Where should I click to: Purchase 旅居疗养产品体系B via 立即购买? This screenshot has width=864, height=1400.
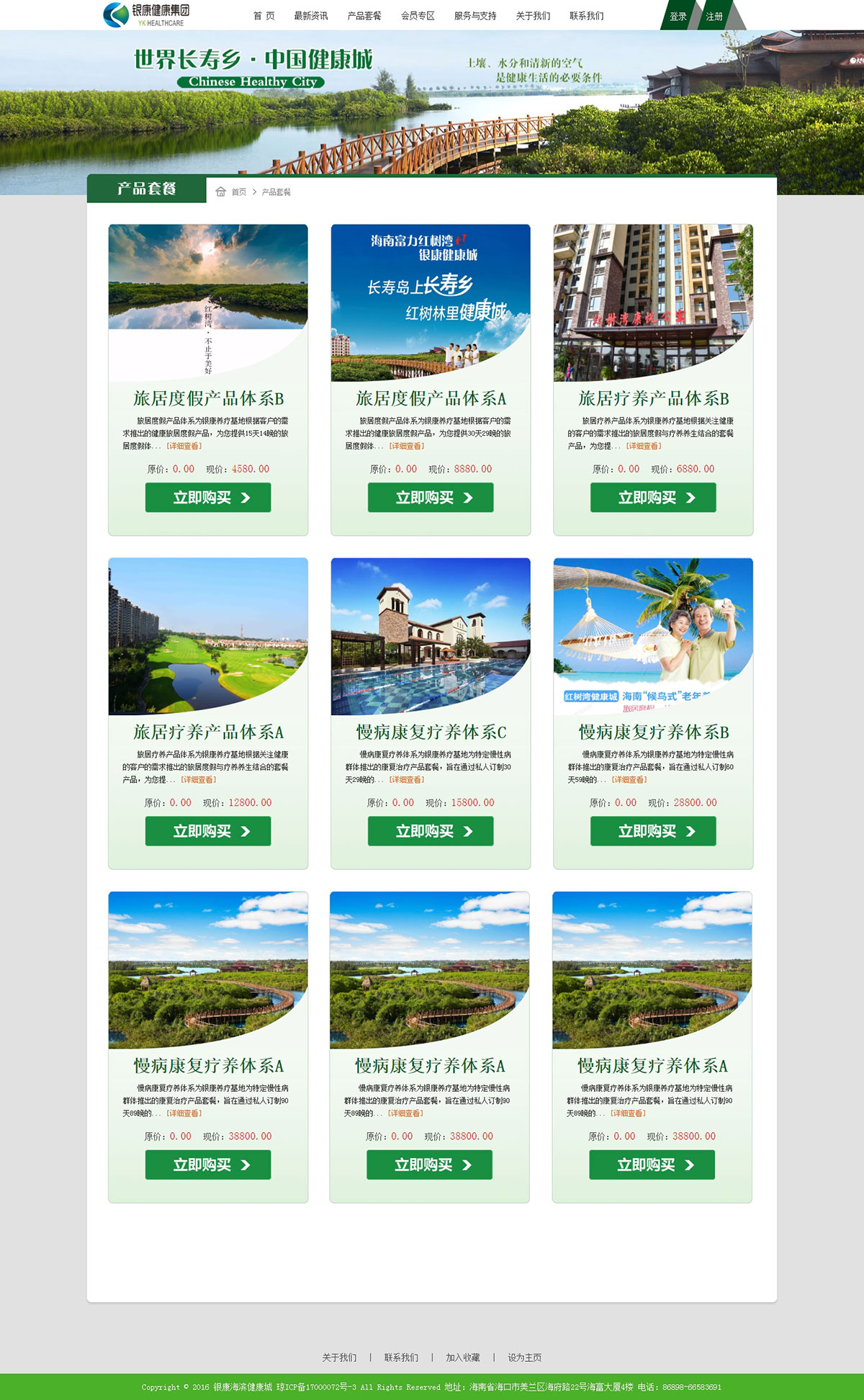pyautogui.click(x=653, y=498)
